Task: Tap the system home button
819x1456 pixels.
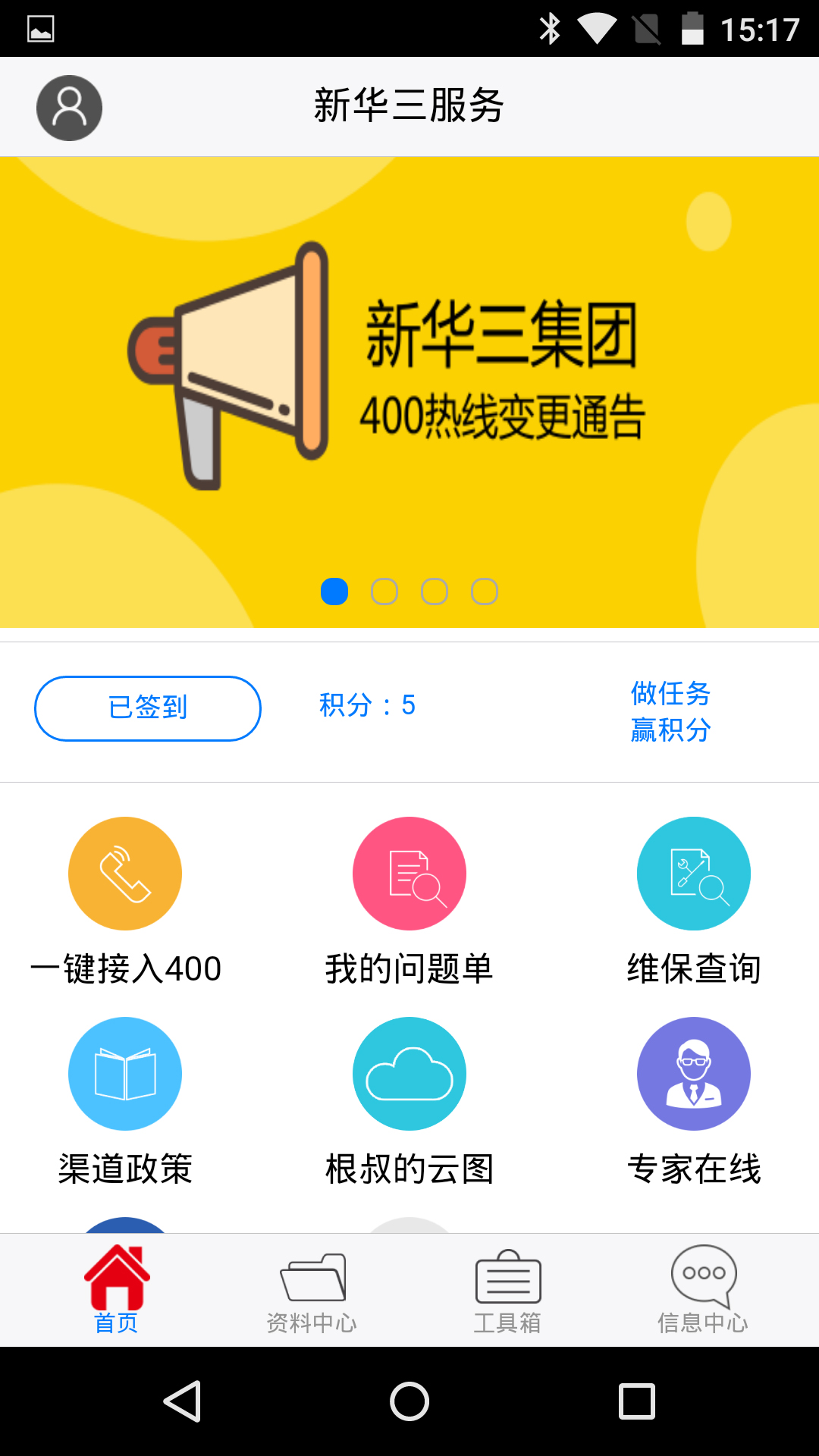Action: 409,1401
